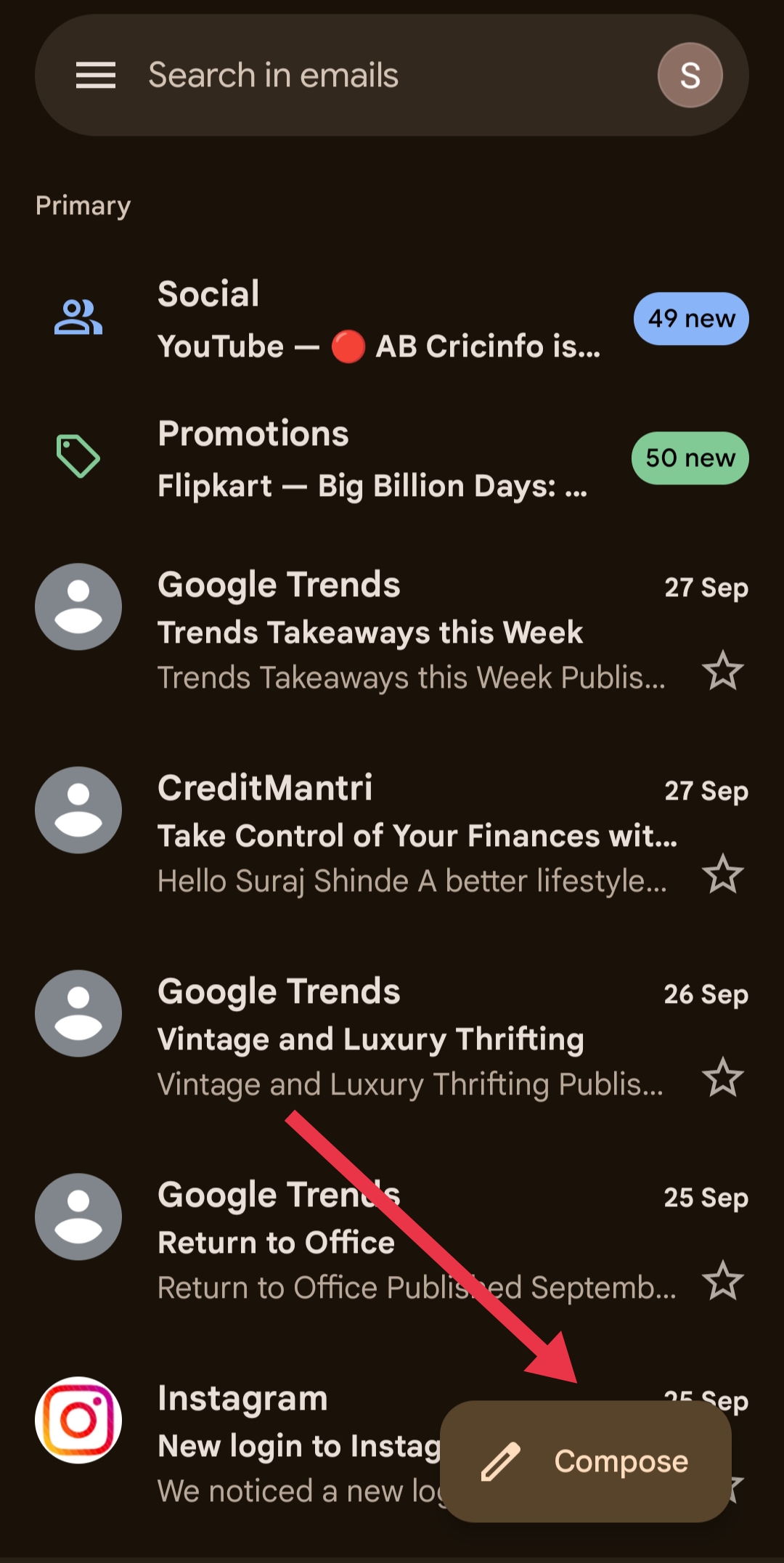Star the Vintage and Luxury Thrifting email
Image resolution: width=784 pixels, height=1563 pixels.
(723, 1078)
